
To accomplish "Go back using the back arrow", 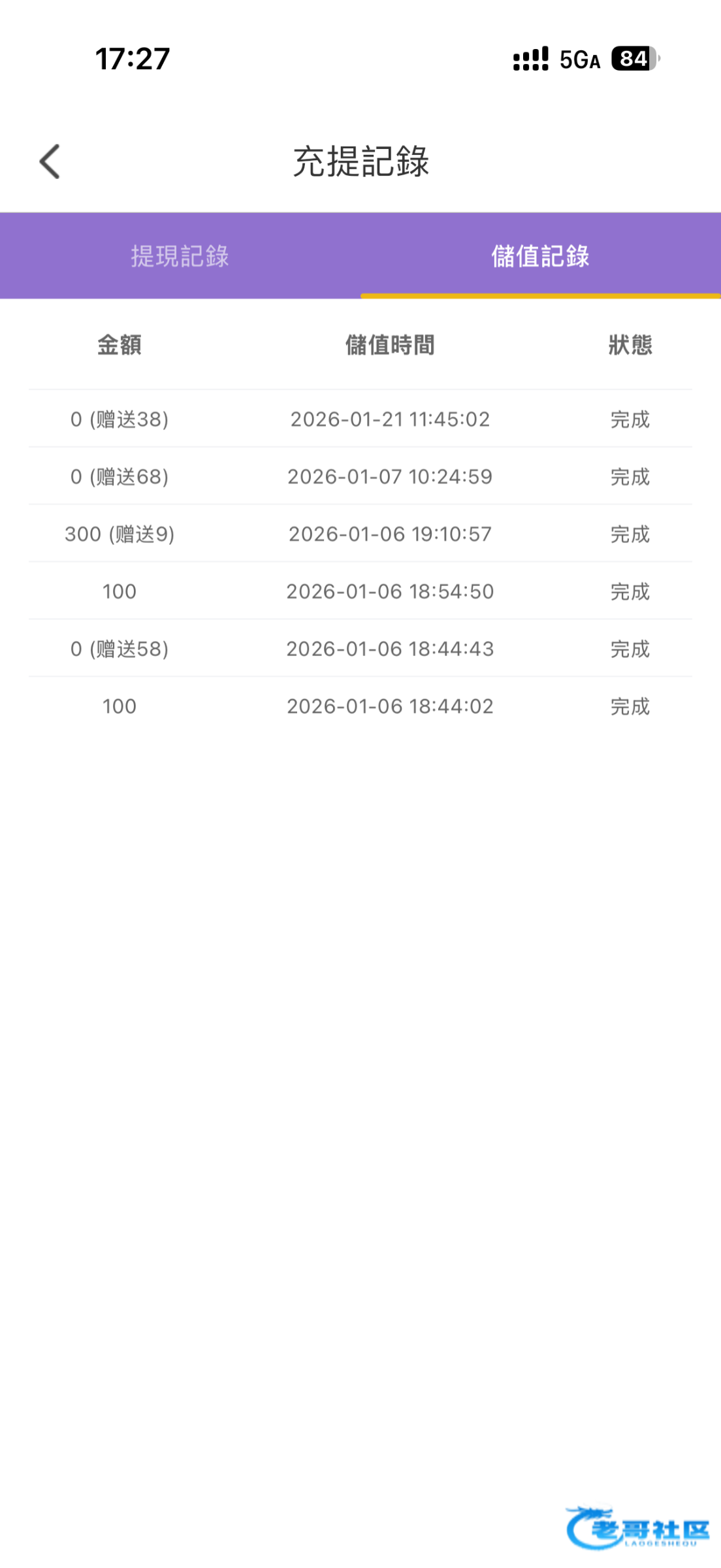I will 50,161.
